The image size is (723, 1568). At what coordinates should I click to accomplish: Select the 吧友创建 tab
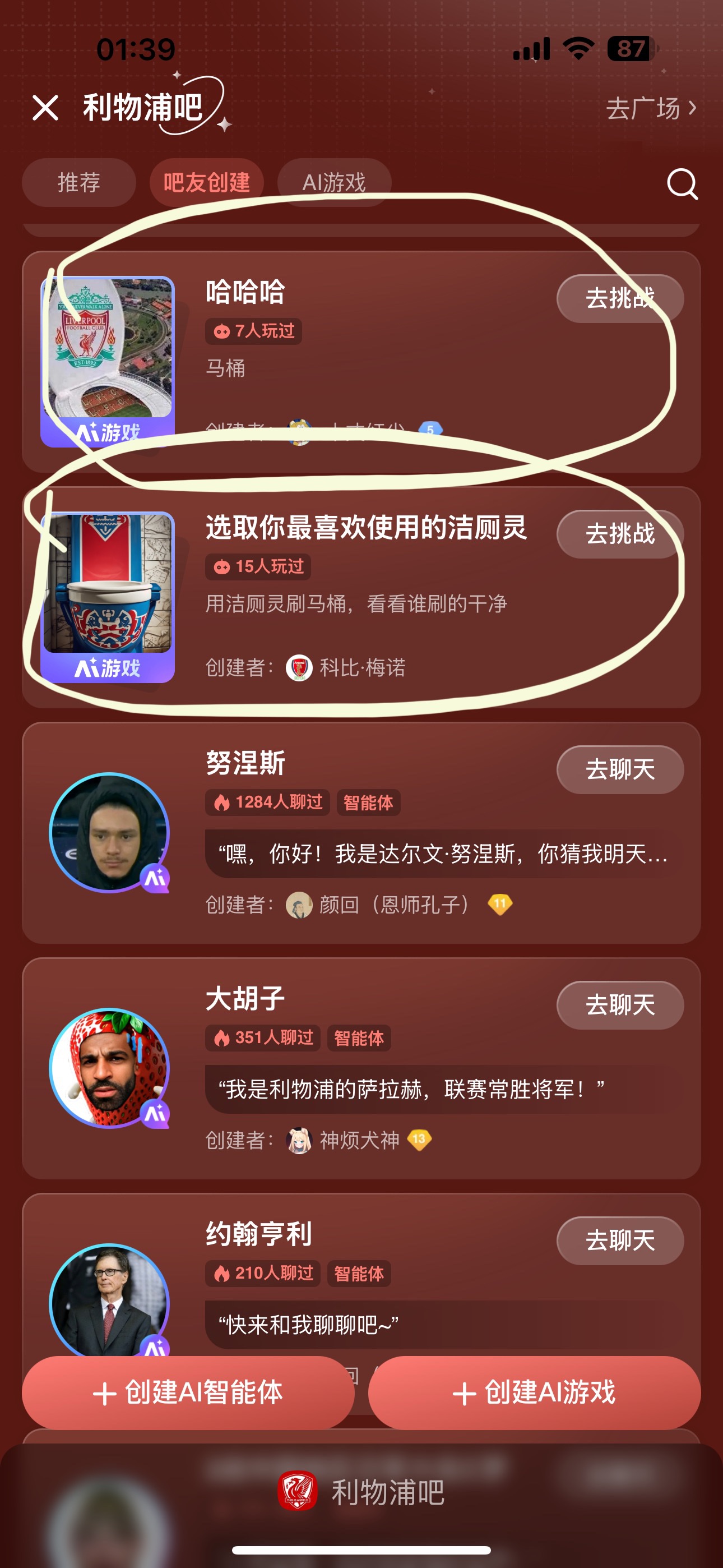click(206, 183)
